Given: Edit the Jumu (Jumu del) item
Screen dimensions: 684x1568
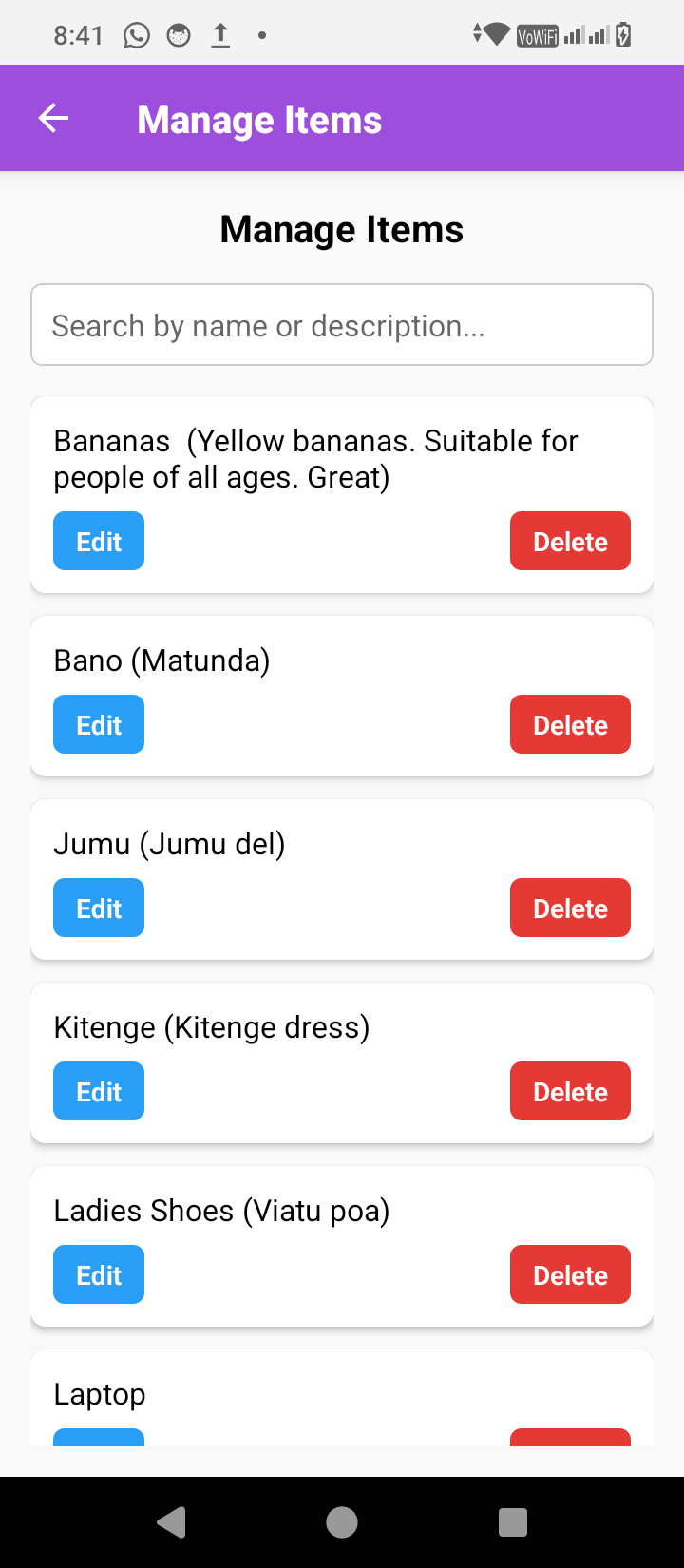Looking at the screenshot, I should tap(99, 908).
